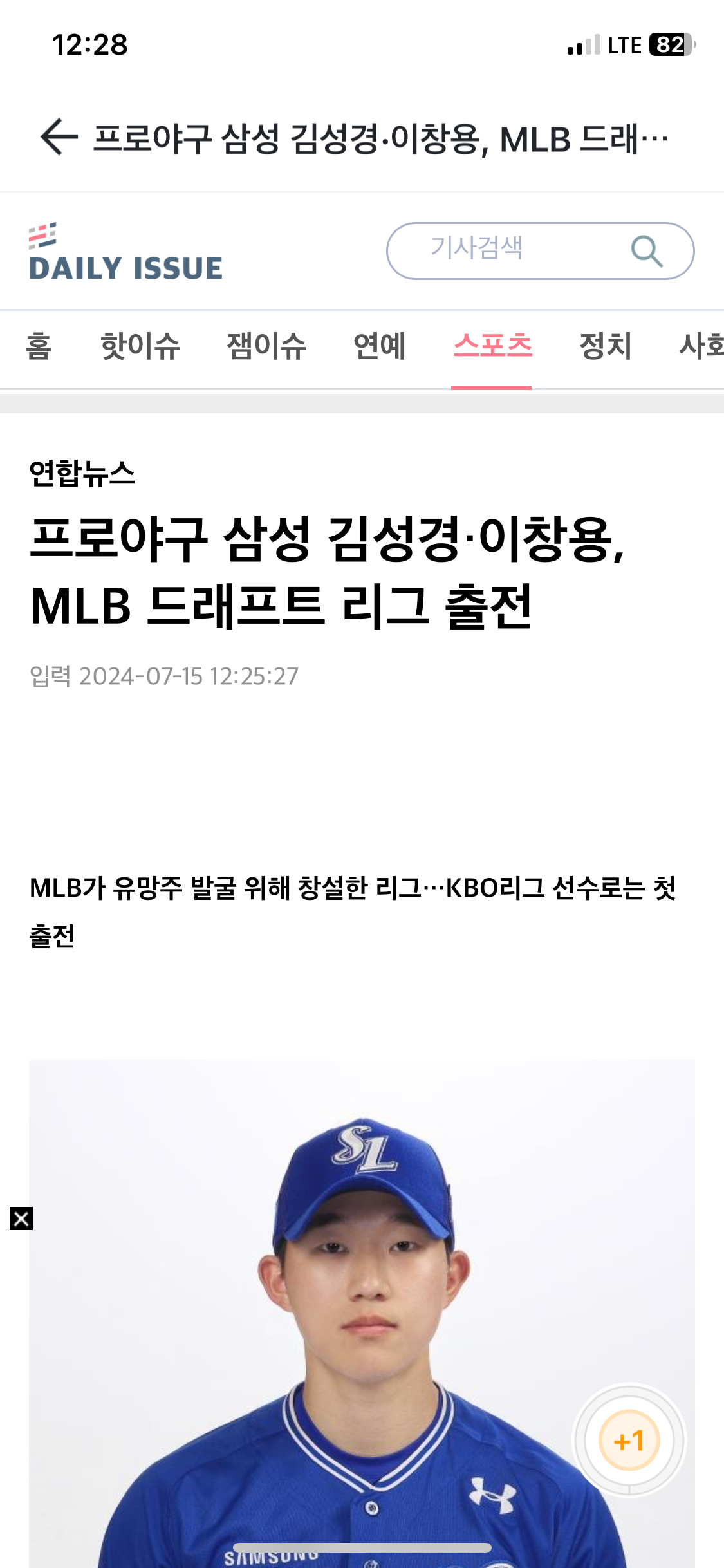This screenshot has height=1568, width=724.
Task: Open the Daily Issue home logo
Action: pyautogui.click(x=125, y=252)
